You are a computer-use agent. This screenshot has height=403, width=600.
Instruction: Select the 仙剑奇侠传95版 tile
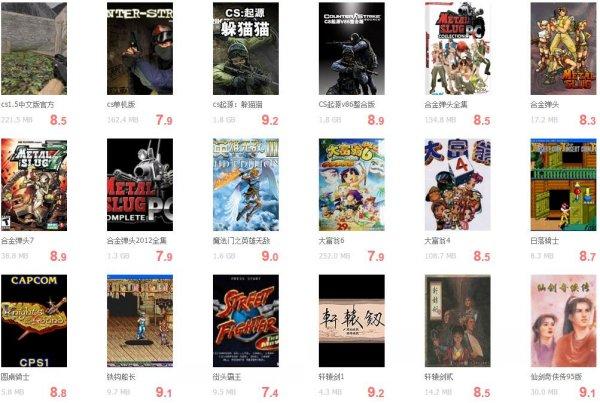pos(563,321)
